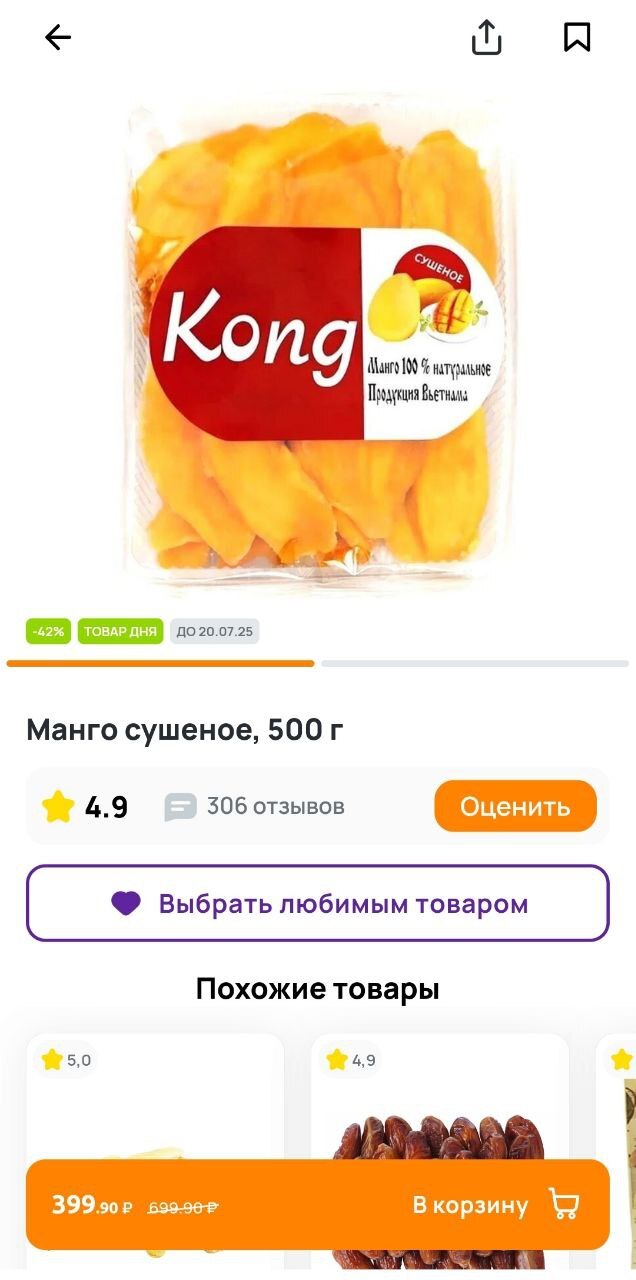Share this dried mango product
The width and height of the screenshot is (636, 1280).
click(486, 38)
